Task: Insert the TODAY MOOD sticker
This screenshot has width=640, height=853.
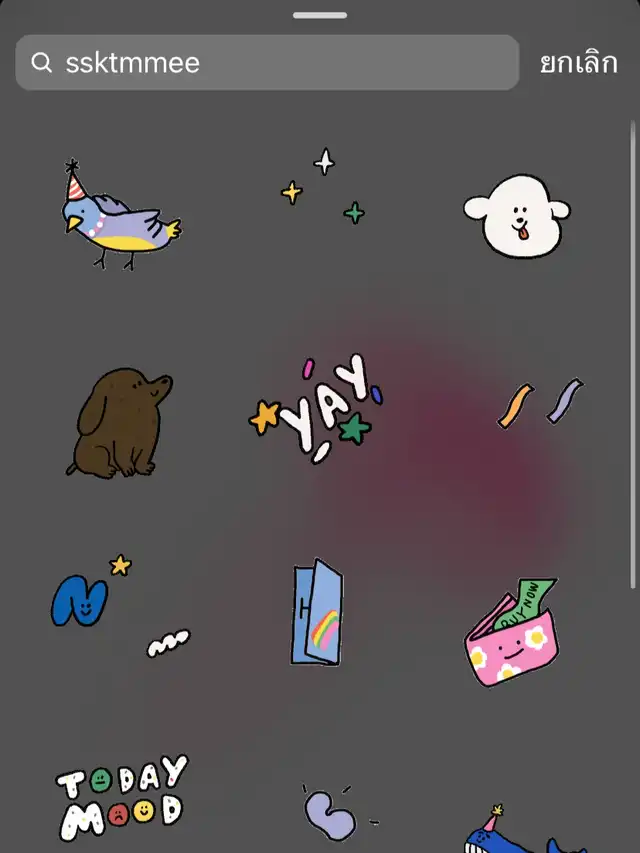Action: [x=122, y=797]
